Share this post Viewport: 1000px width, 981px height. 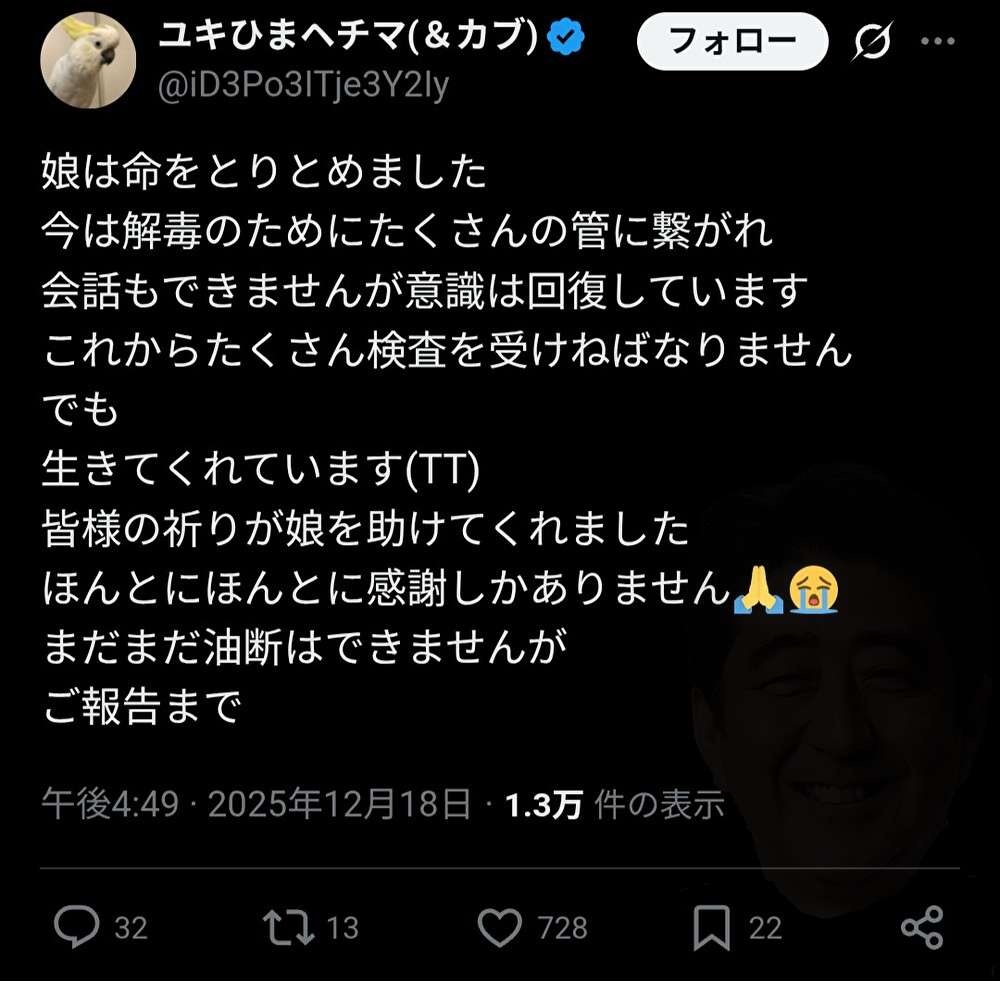coord(921,928)
